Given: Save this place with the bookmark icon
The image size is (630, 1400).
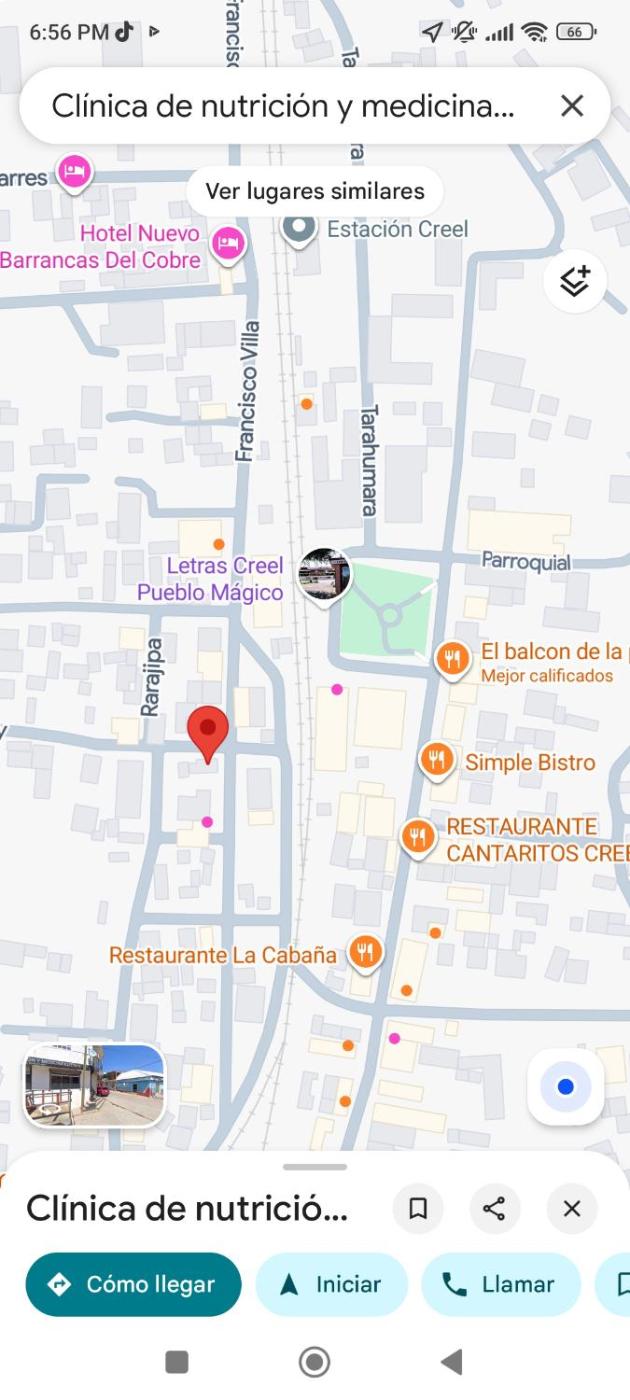Looking at the screenshot, I should pyautogui.click(x=418, y=1209).
